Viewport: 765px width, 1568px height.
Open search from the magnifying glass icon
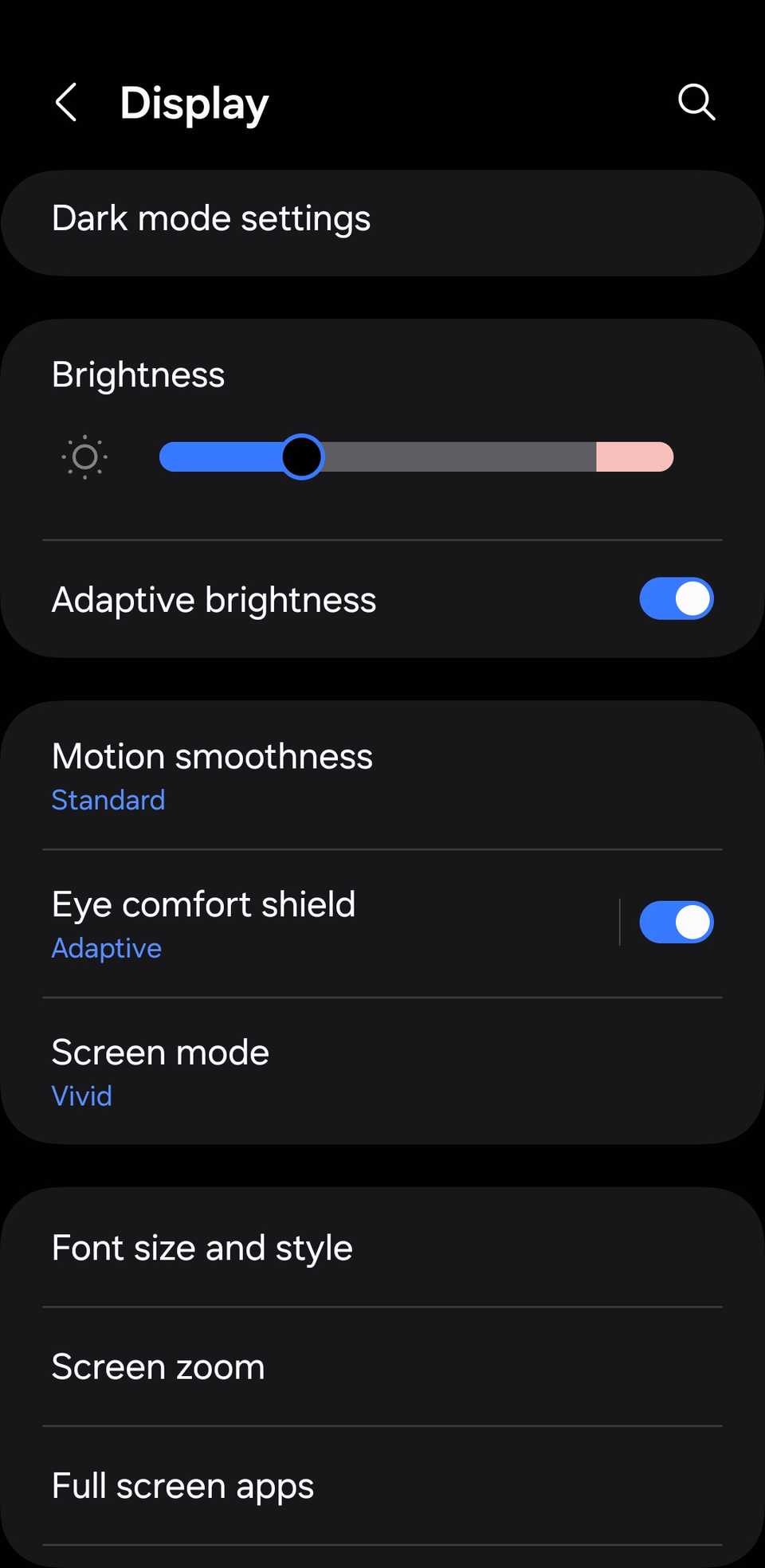696,101
